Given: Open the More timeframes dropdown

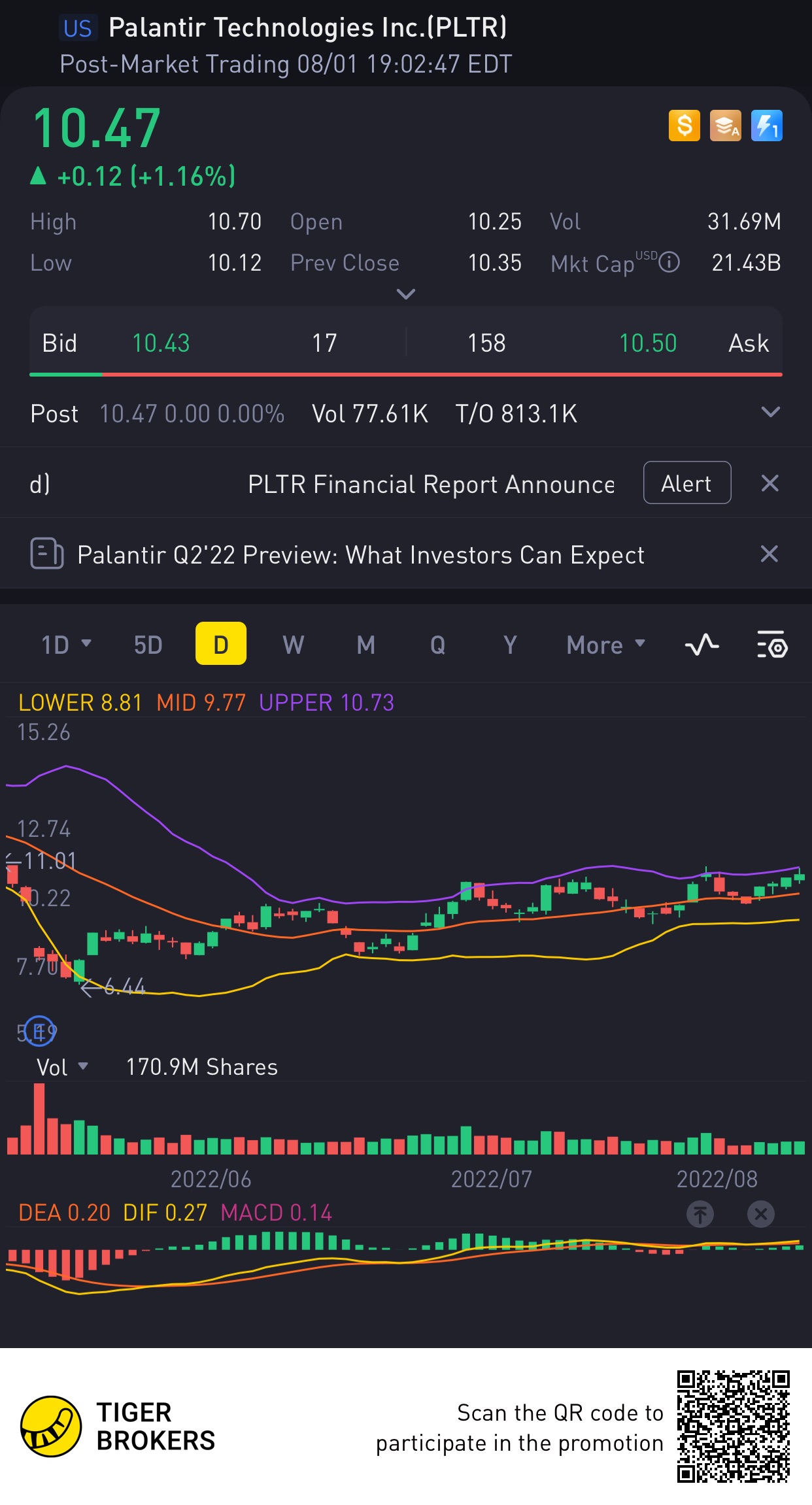Looking at the screenshot, I should 605,645.
